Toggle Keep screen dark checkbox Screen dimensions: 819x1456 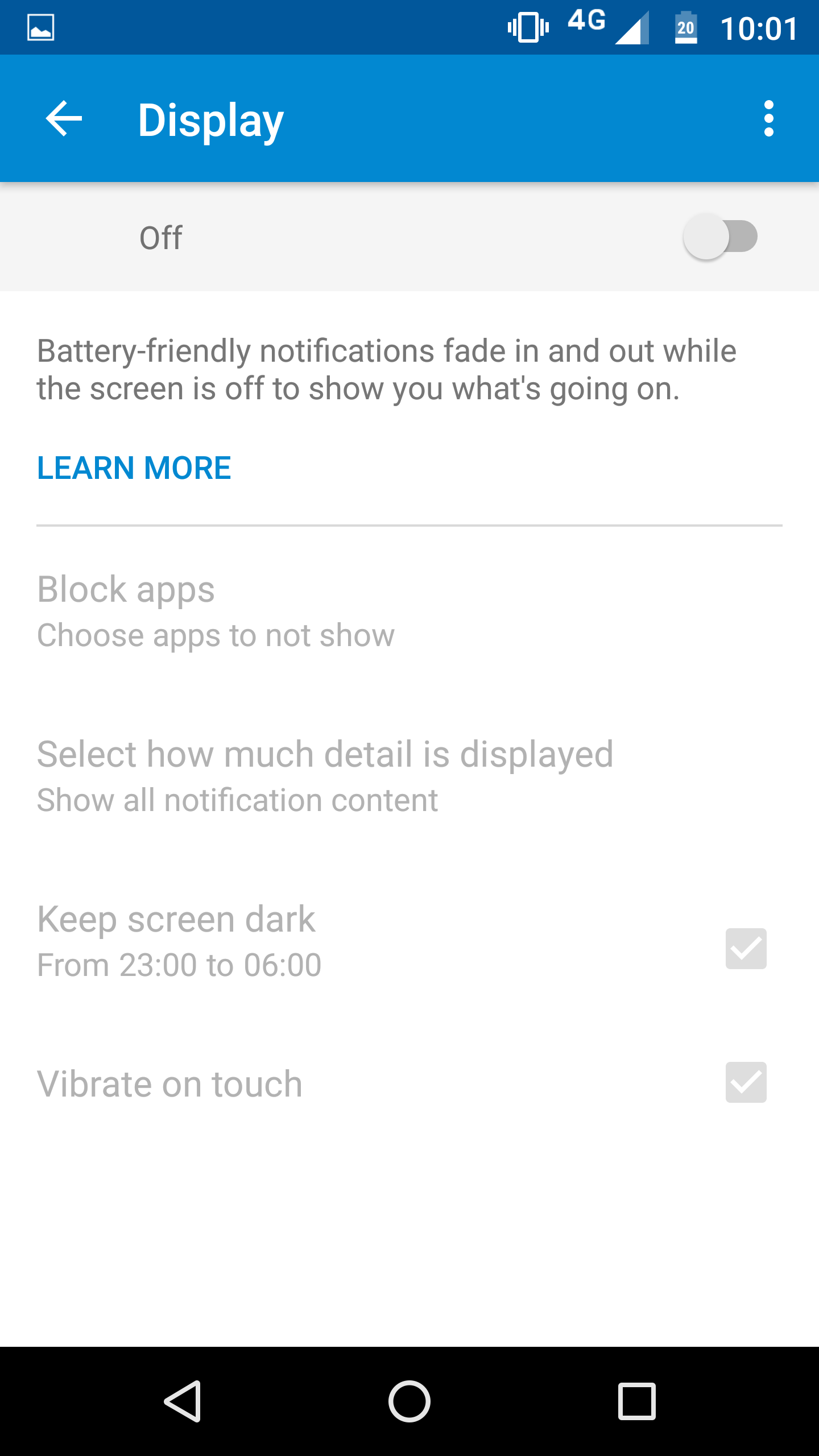pyautogui.click(x=746, y=949)
